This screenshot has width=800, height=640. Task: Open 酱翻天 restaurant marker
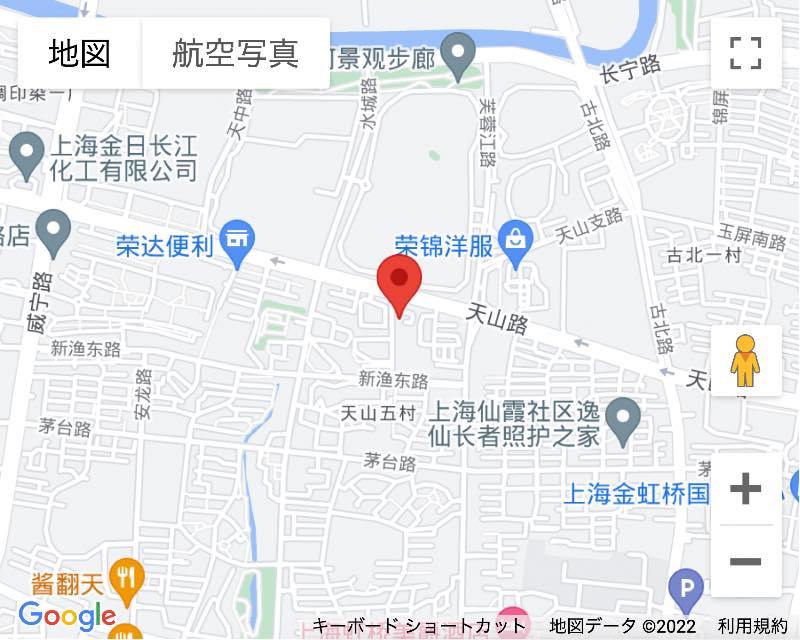point(127,578)
